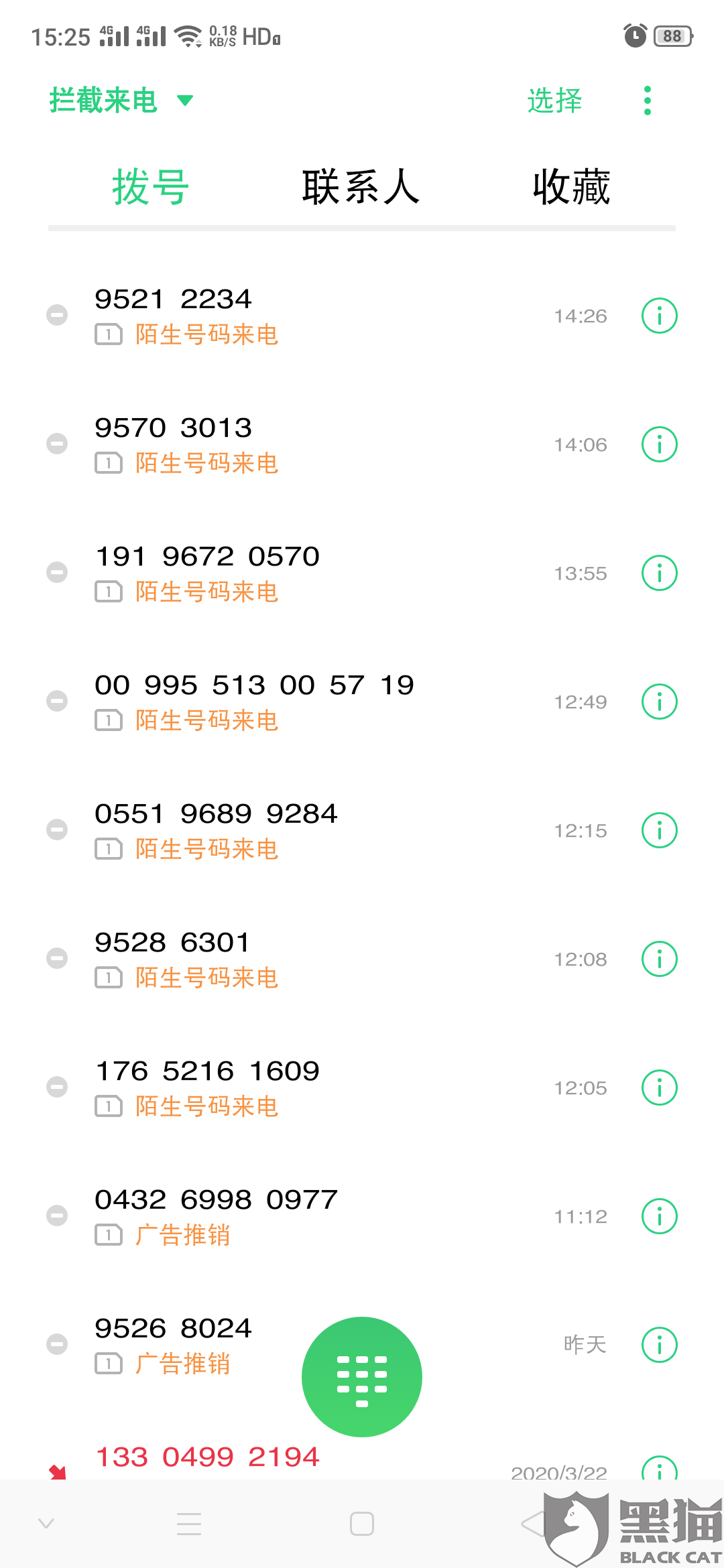Open the green dial pad button
The width and height of the screenshot is (724, 1568).
362,1377
